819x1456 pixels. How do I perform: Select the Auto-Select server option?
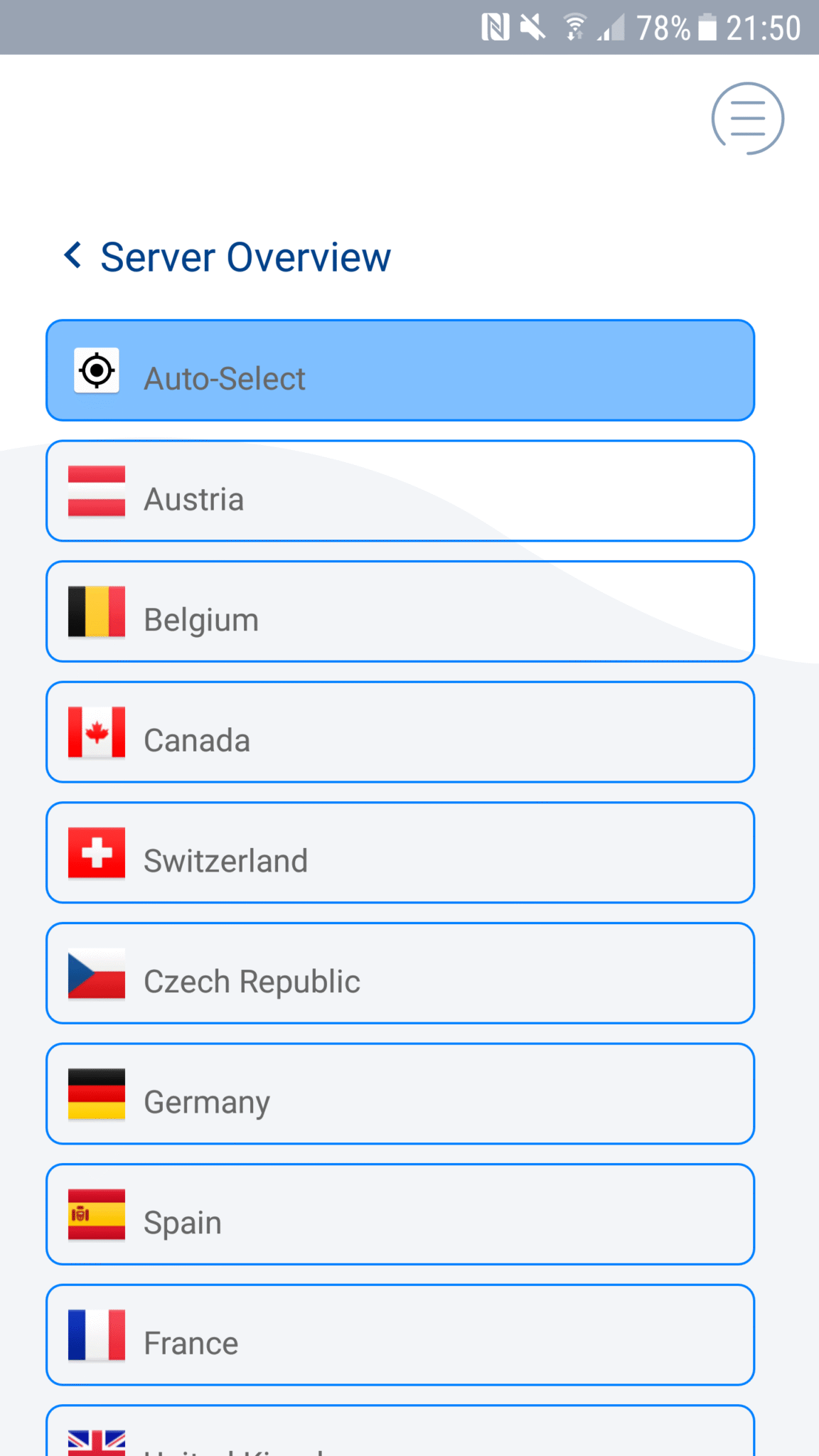[400, 370]
